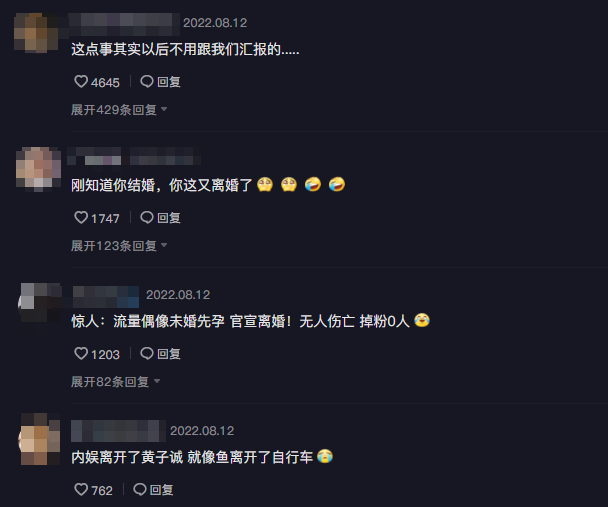Viewport: 608px width, 507px height.
Task: Reply to the comment with 4645 likes
Action: [x=160, y=82]
